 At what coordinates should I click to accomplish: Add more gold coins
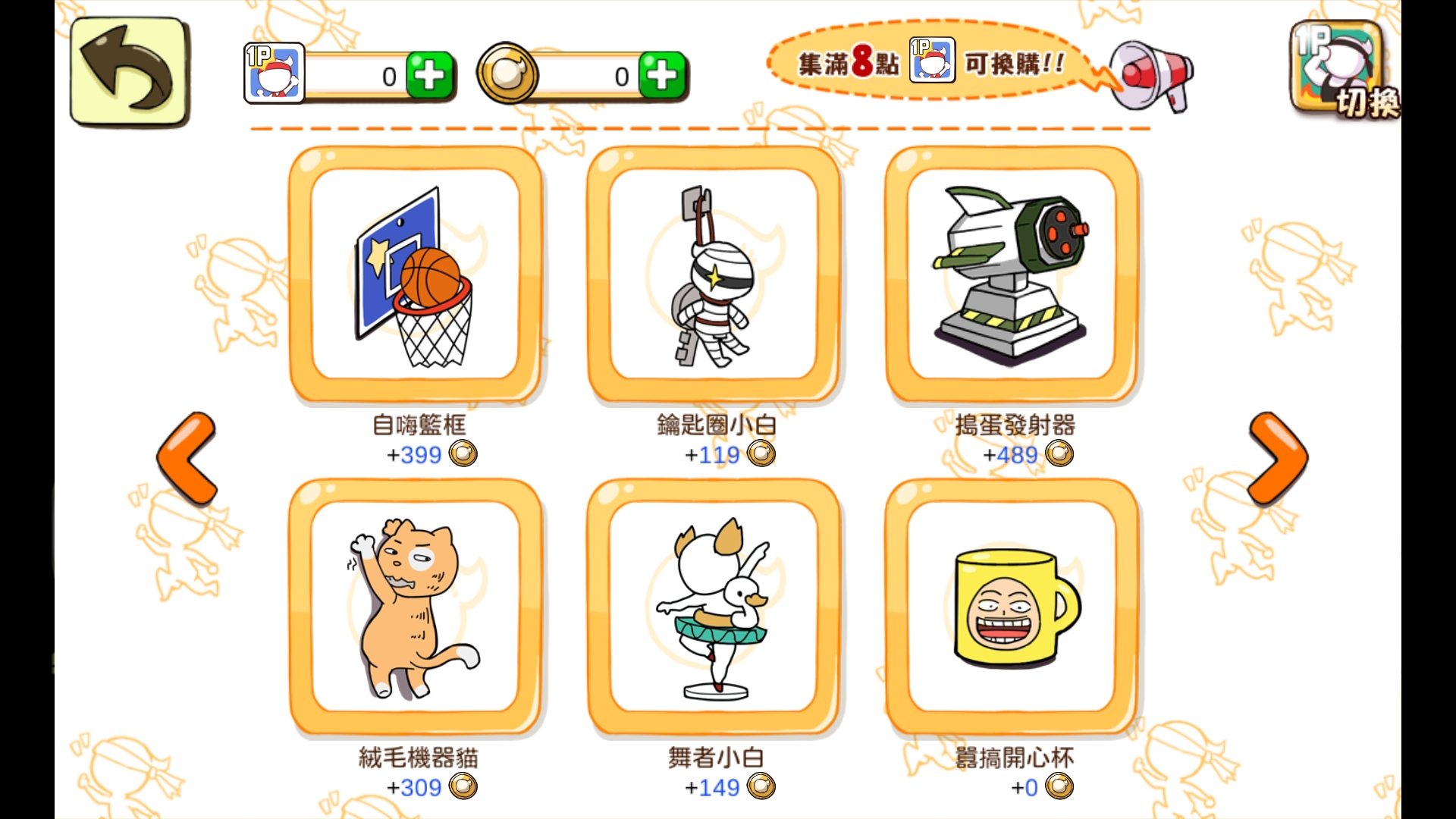coord(662,76)
